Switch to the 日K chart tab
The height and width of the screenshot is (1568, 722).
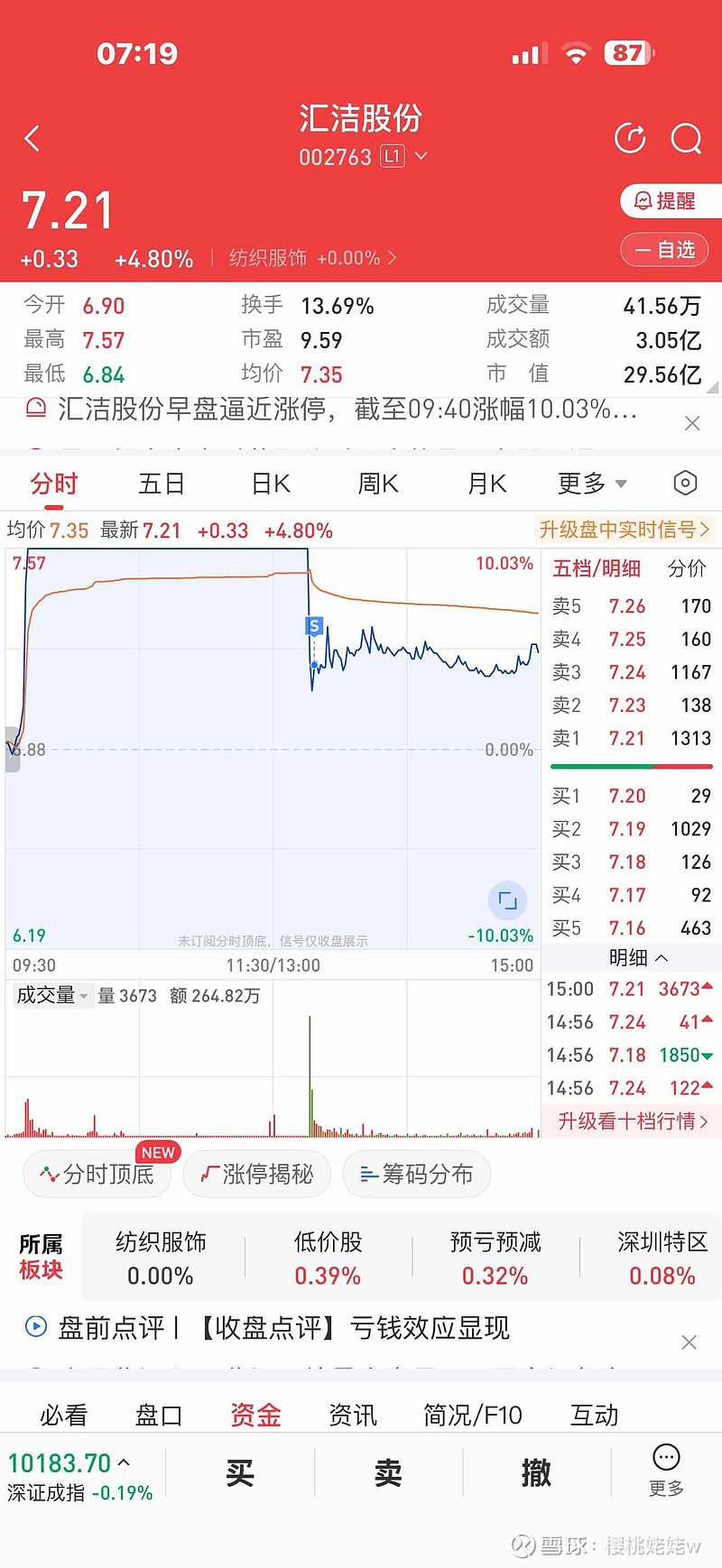(271, 484)
